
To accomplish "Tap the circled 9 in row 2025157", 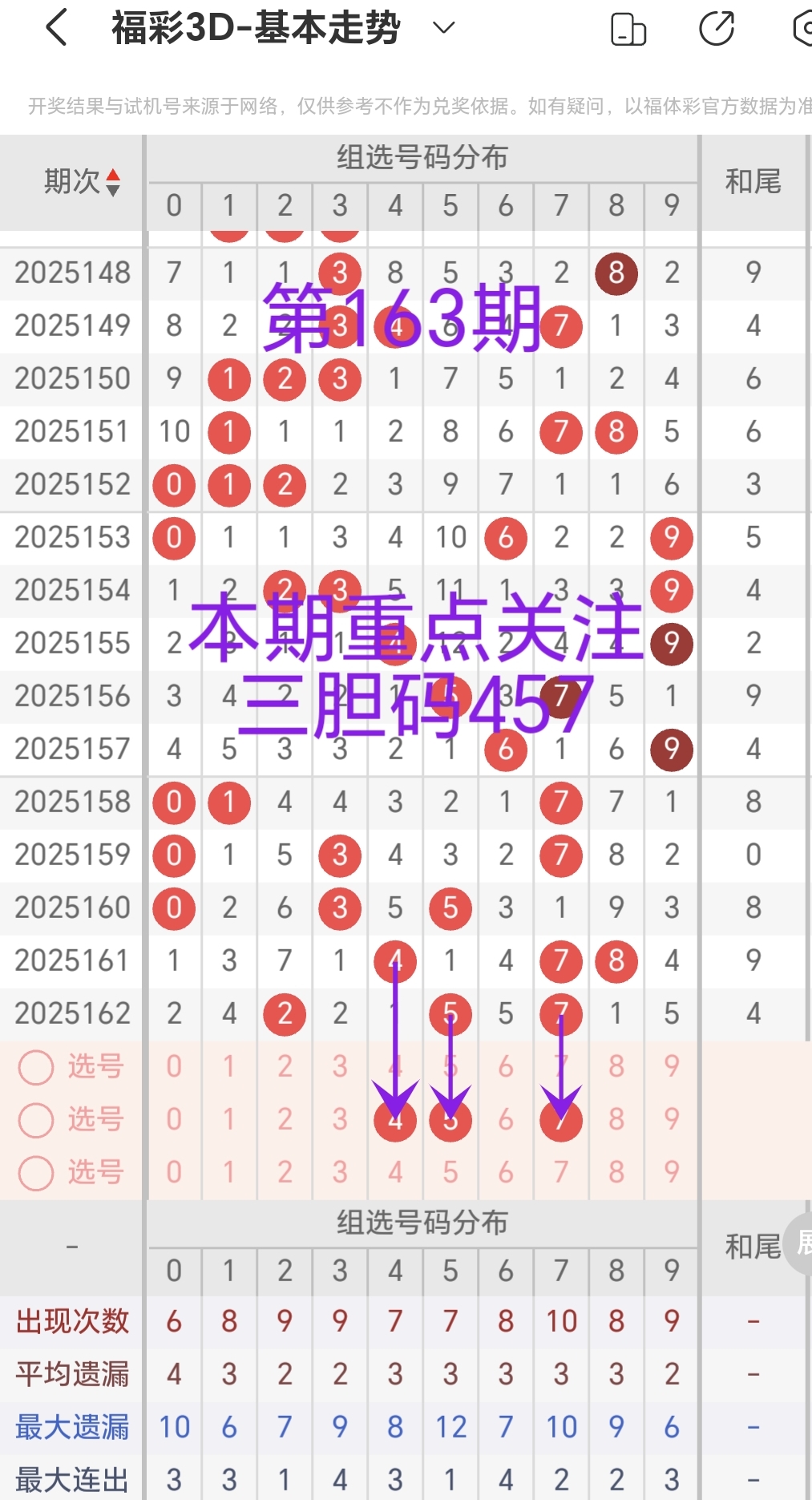I will tap(672, 750).
